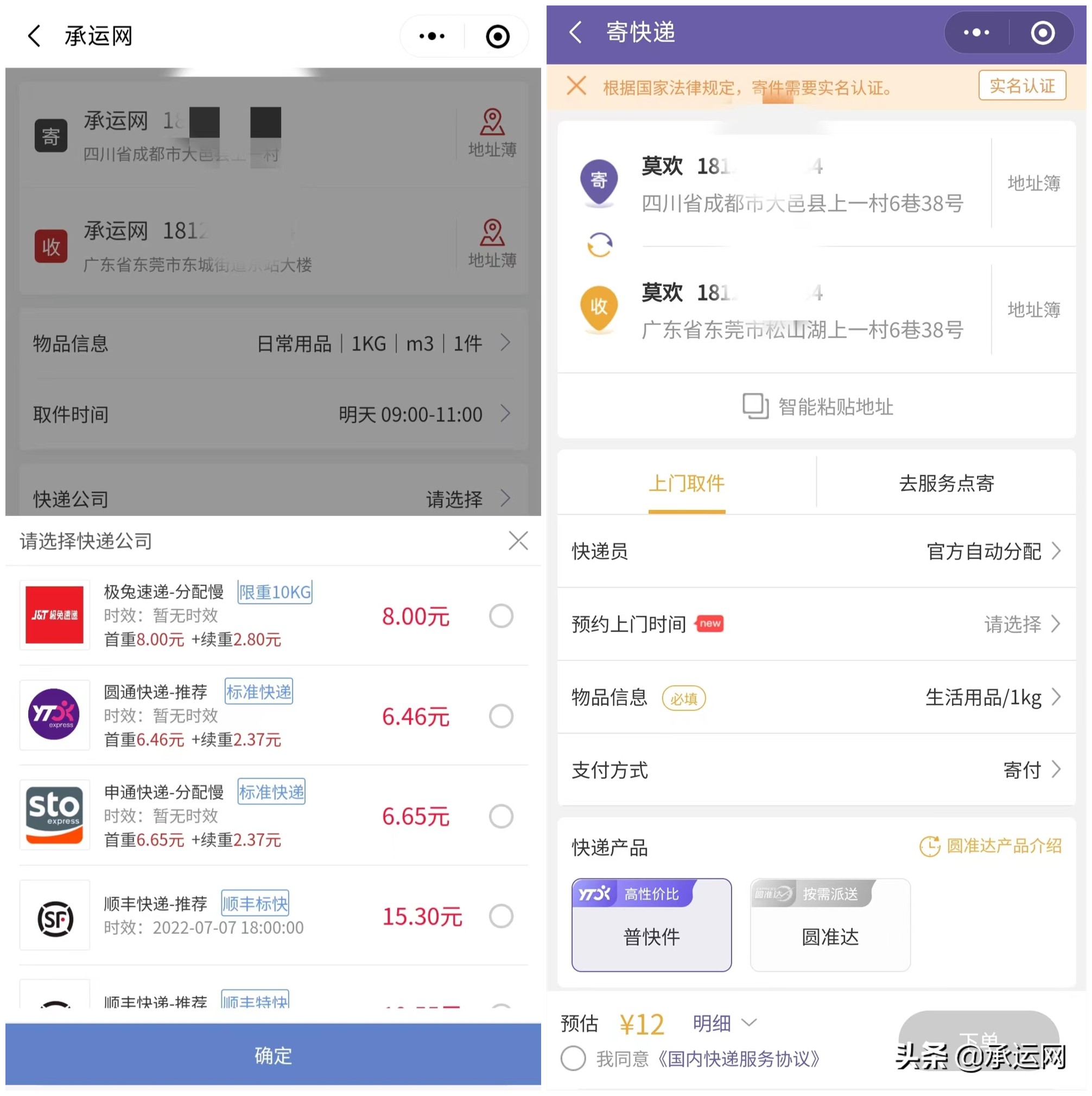Dismiss the real-name notice with the X icon
1092x1096 pixels.
click(576, 86)
